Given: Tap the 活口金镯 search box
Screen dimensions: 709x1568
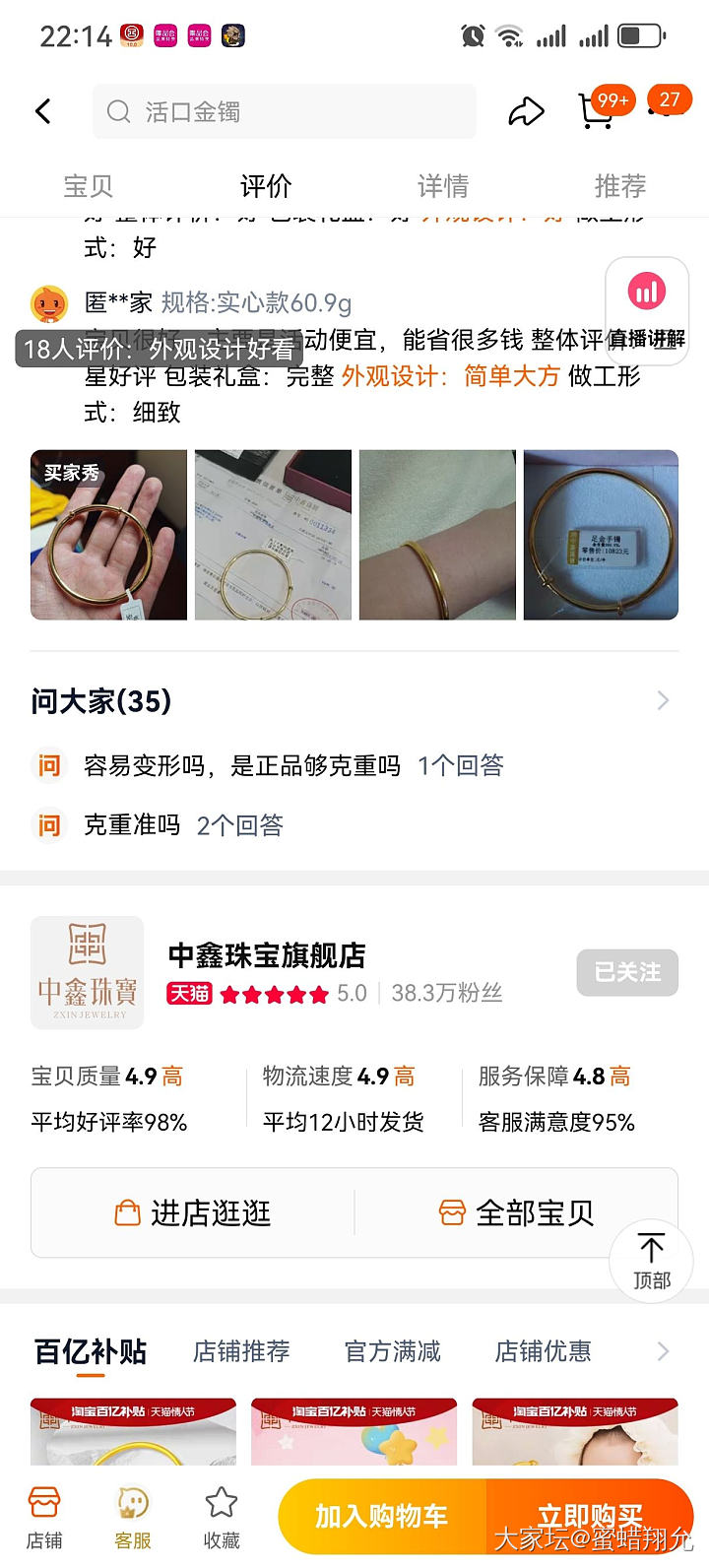Looking at the screenshot, I should tap(284, 111).
